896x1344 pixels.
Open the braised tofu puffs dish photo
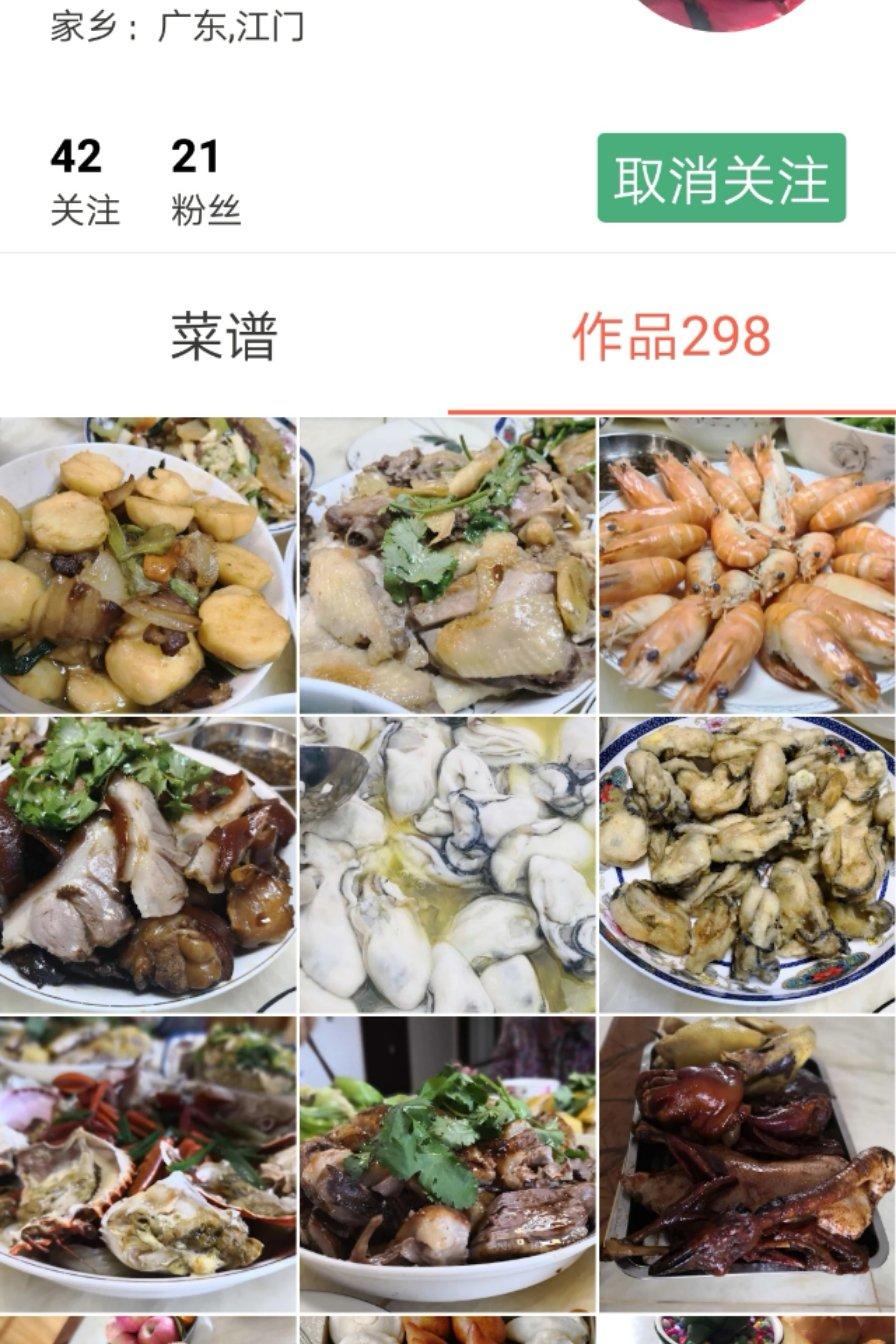coord(148,565)
